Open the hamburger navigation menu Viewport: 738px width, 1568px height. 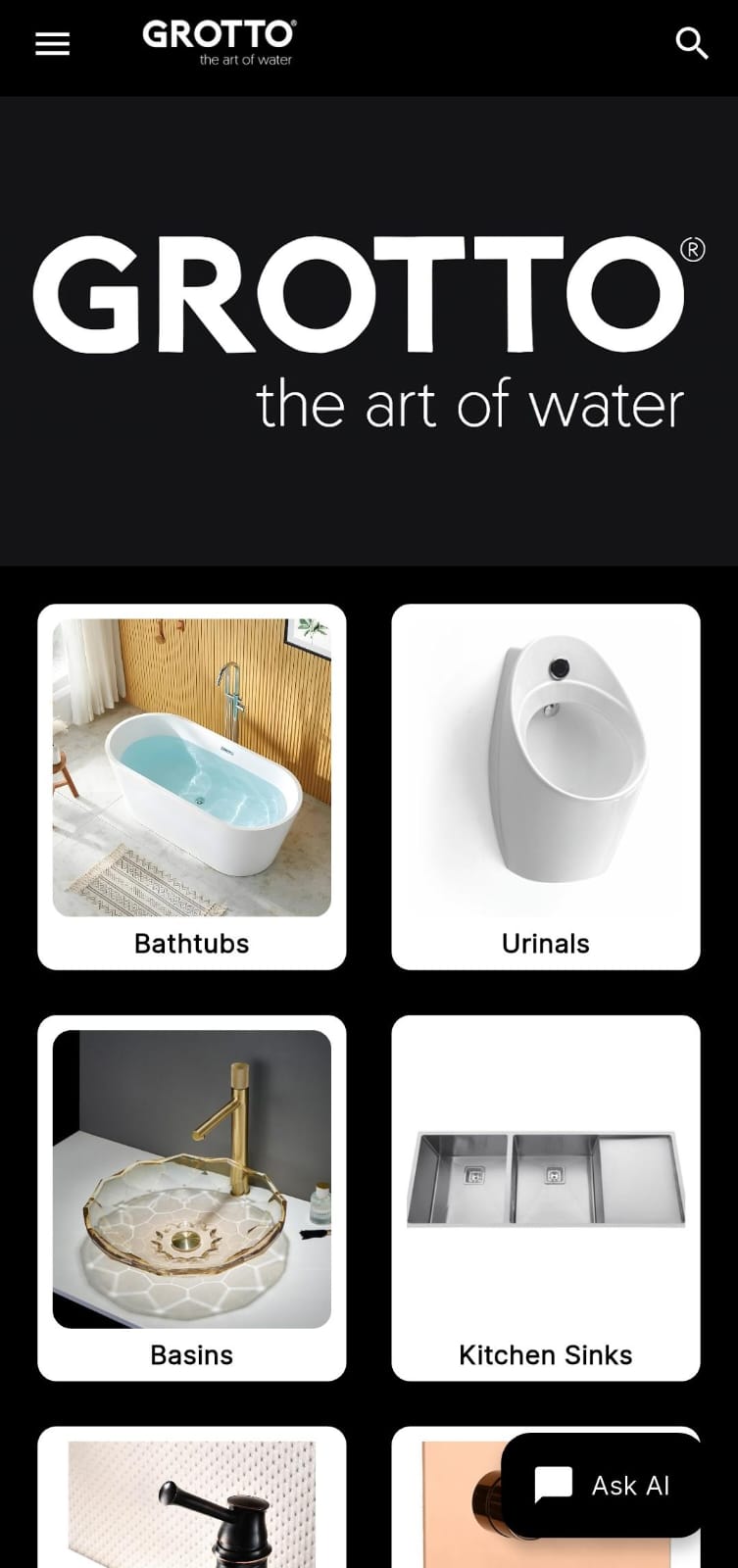click(x=51, y=43)
